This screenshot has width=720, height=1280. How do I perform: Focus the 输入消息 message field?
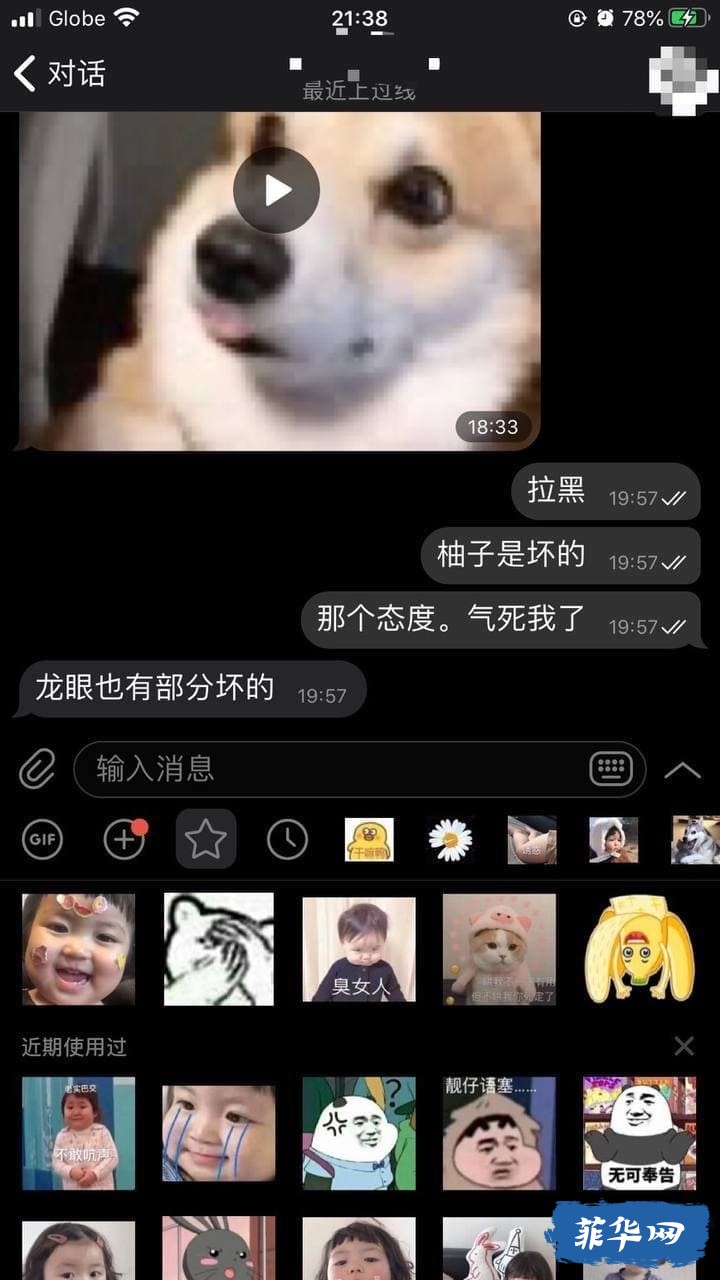[x=330, y=769]
